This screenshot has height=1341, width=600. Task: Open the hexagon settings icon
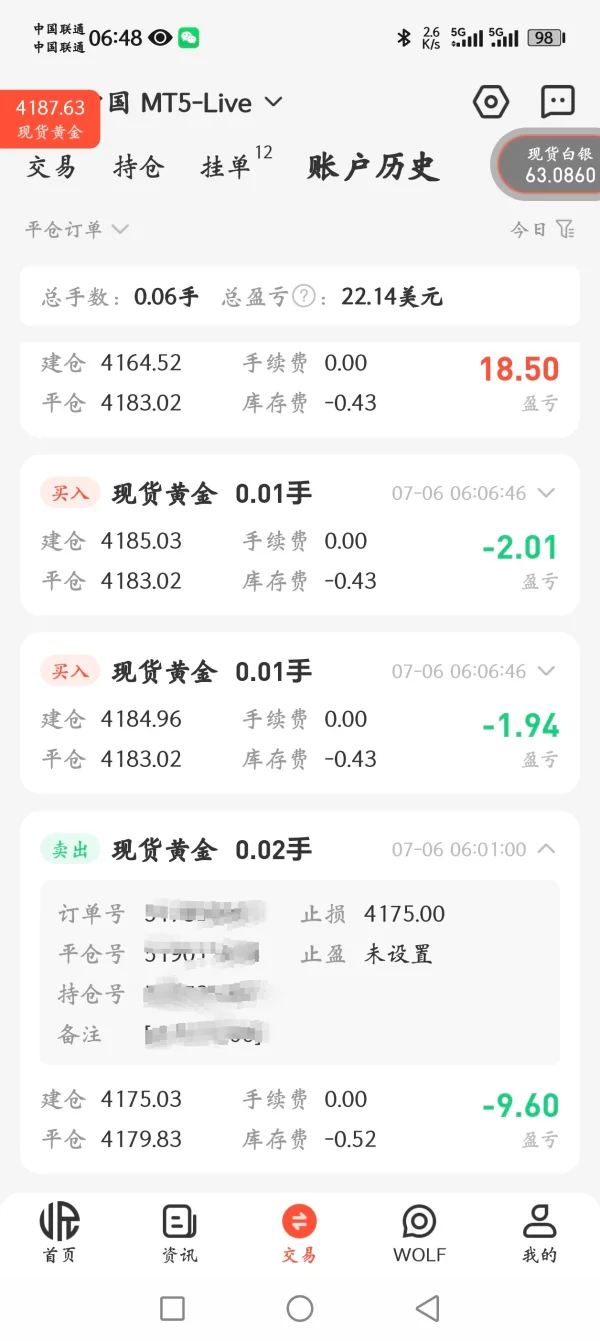click(491, 102)
